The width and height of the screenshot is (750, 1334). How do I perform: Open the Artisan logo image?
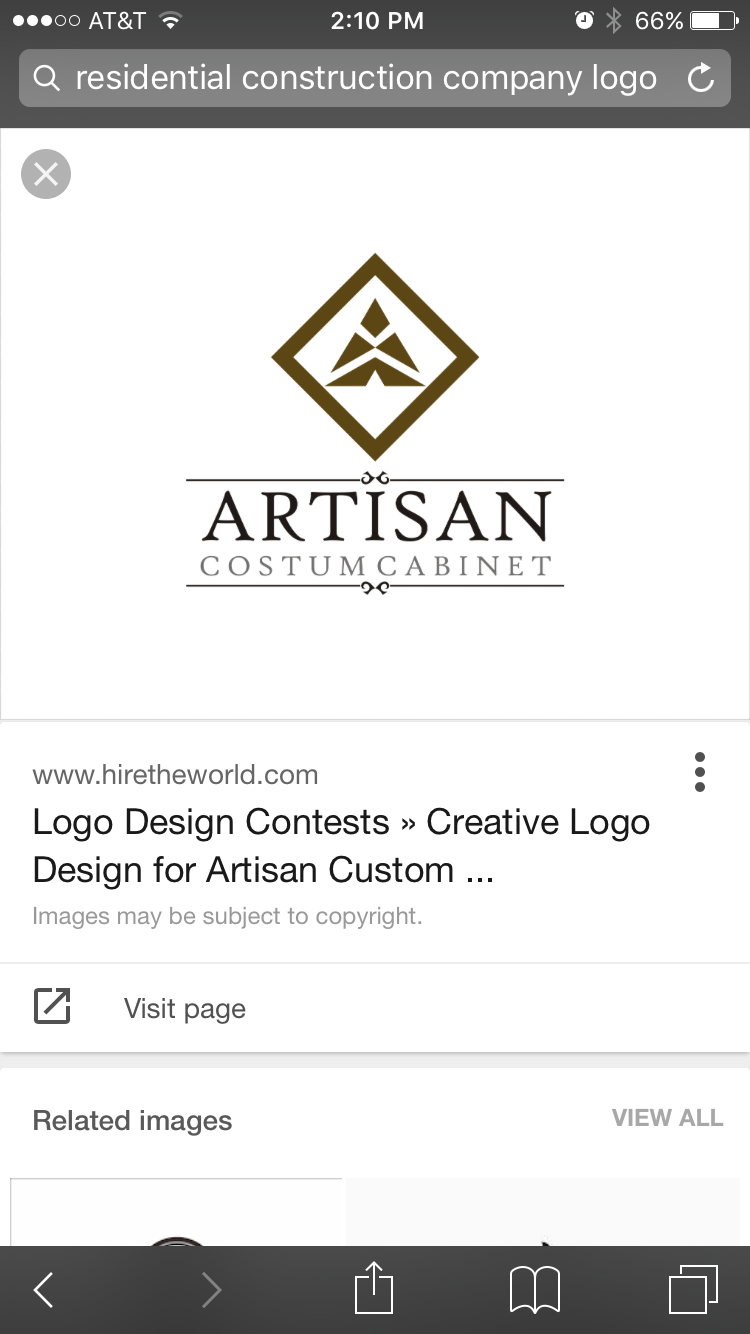coord(375,424)
